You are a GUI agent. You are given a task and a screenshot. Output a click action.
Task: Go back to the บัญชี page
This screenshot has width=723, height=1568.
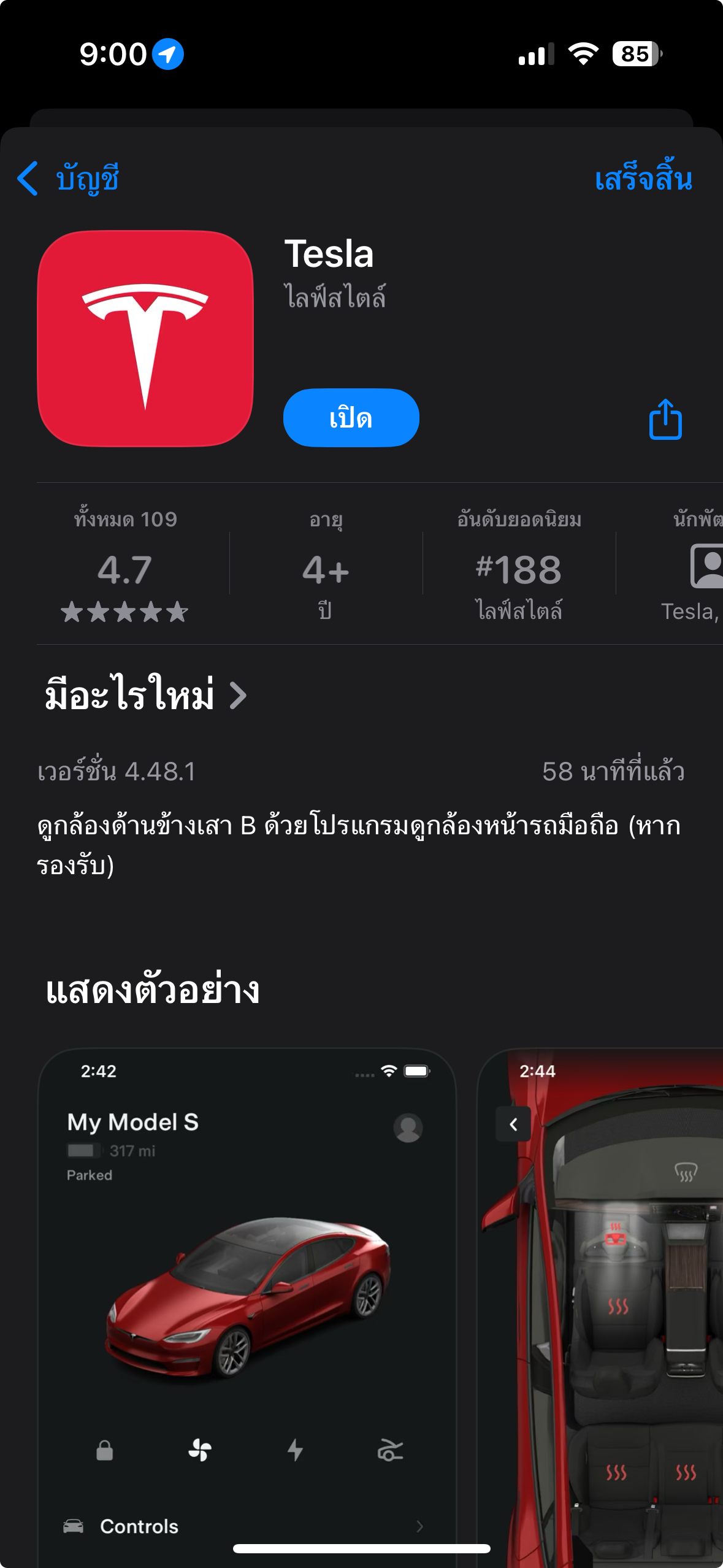pos(67,179)
